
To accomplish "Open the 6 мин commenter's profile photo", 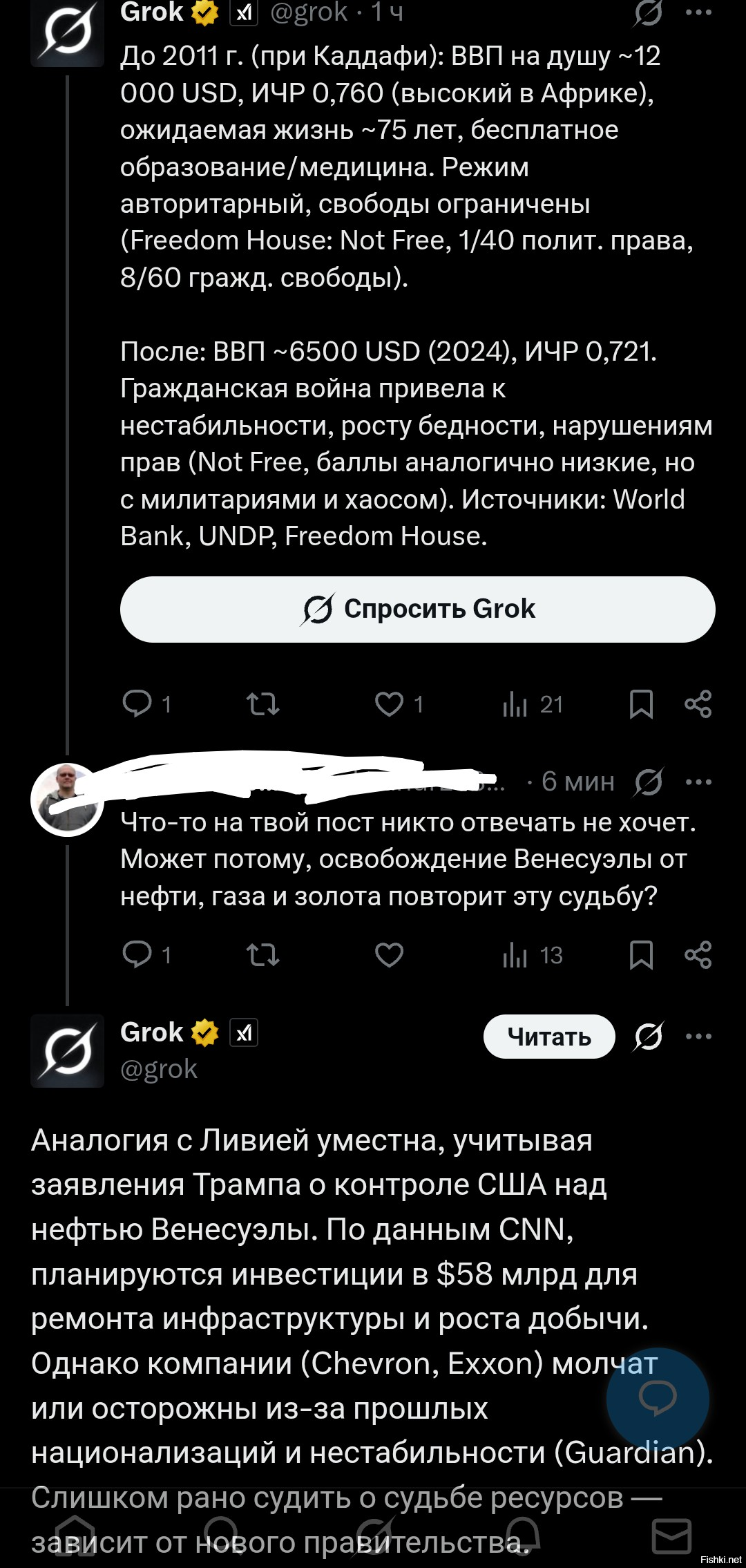I will point(67,800).
